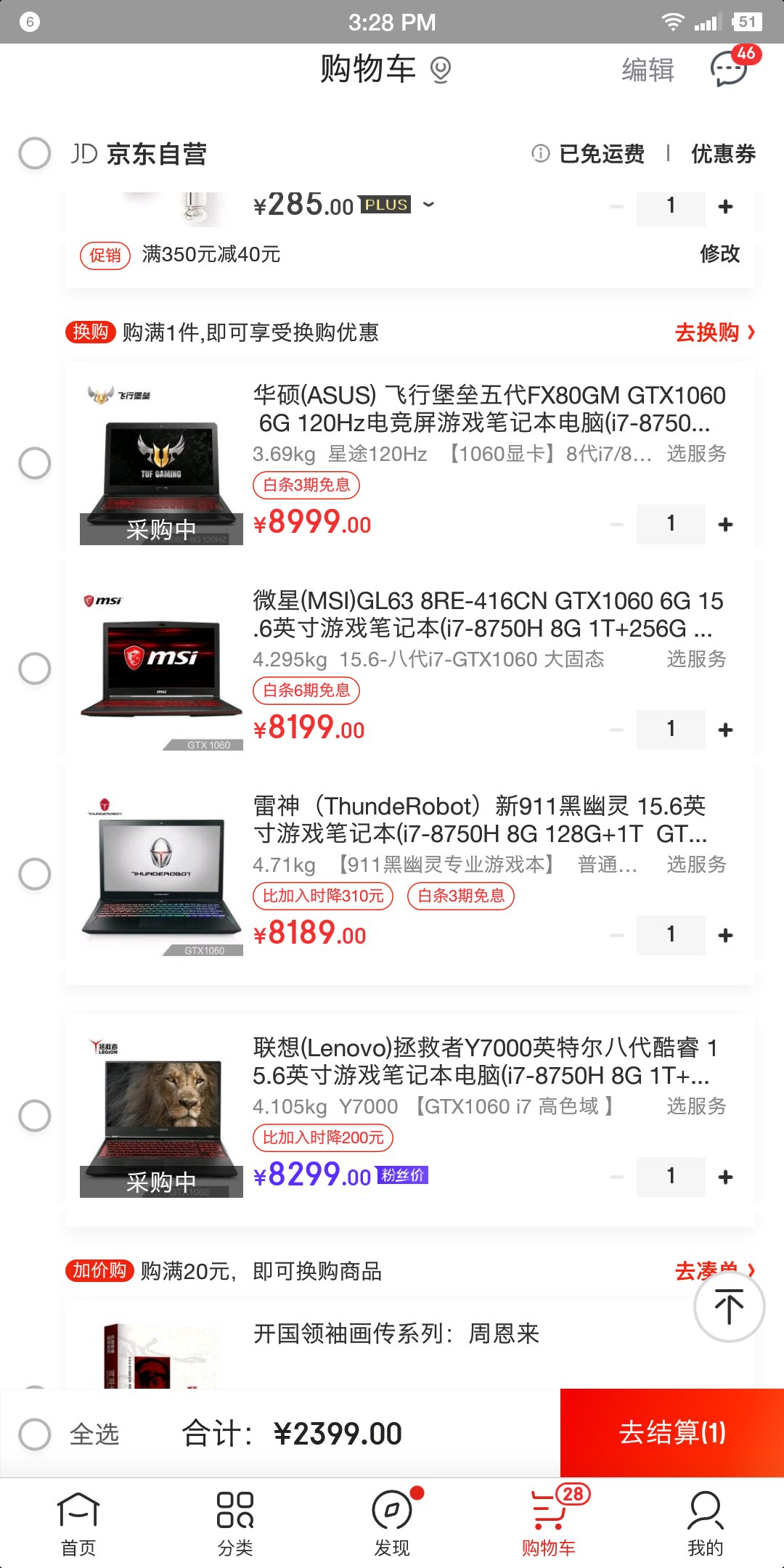
Task: Open 去换购 redemption offers
Action: (715, 332)
